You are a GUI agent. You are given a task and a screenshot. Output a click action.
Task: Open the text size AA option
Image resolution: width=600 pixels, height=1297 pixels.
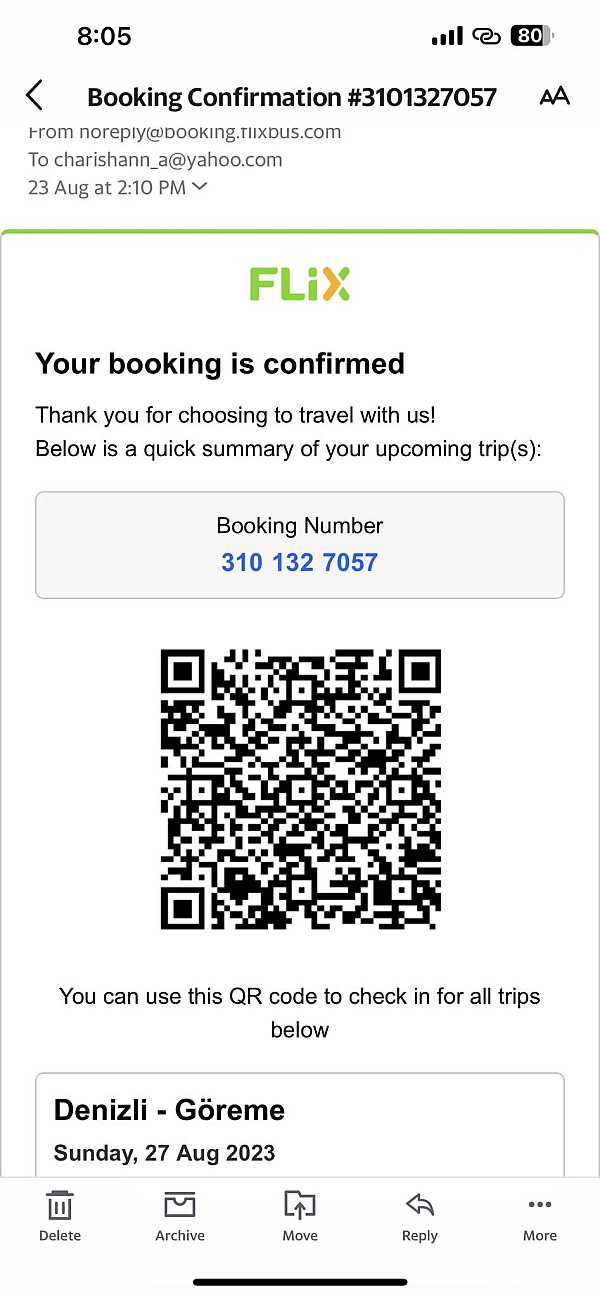point(554,97)
